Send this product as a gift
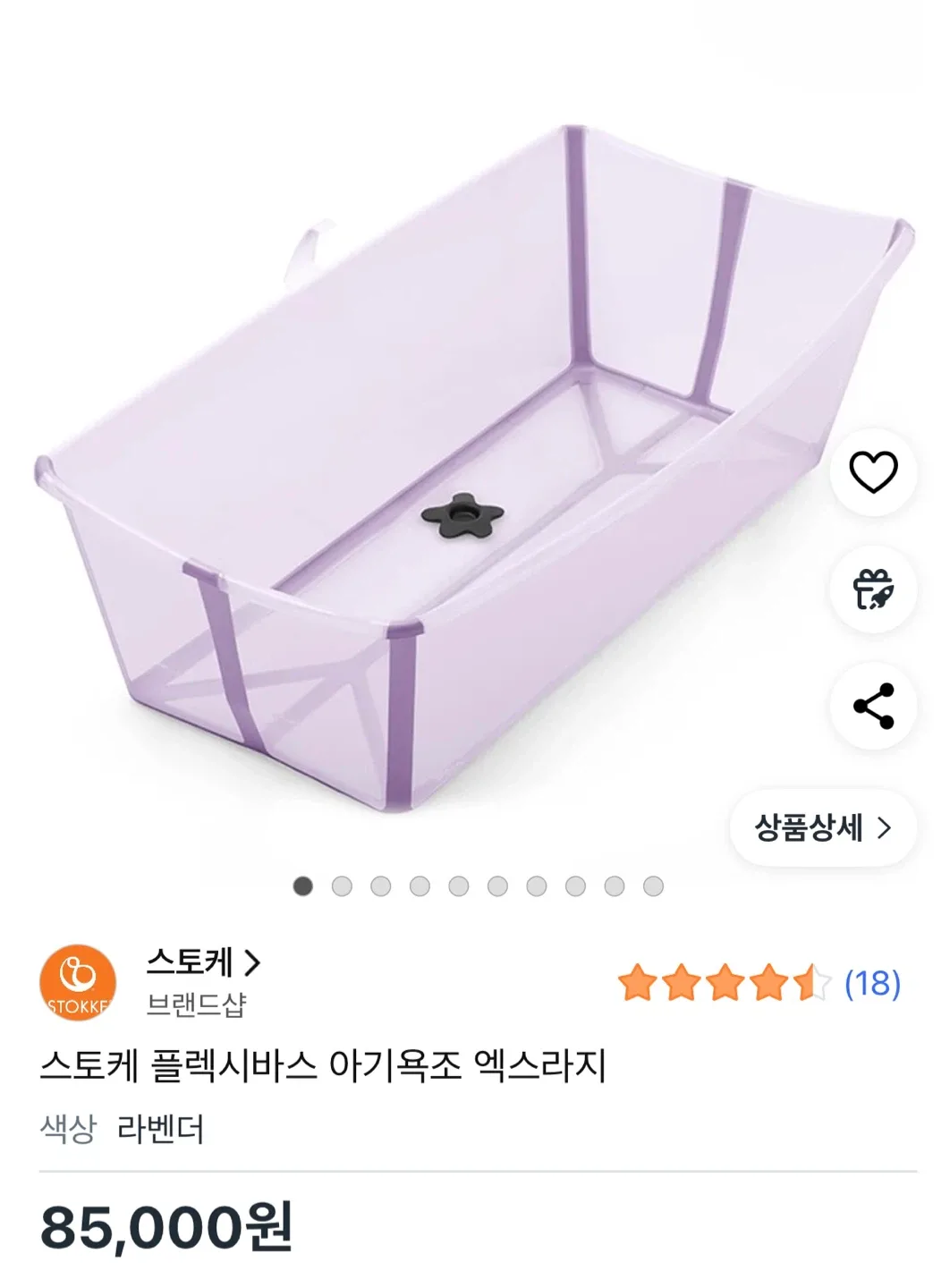950x1288 pixels. point(872,589)
